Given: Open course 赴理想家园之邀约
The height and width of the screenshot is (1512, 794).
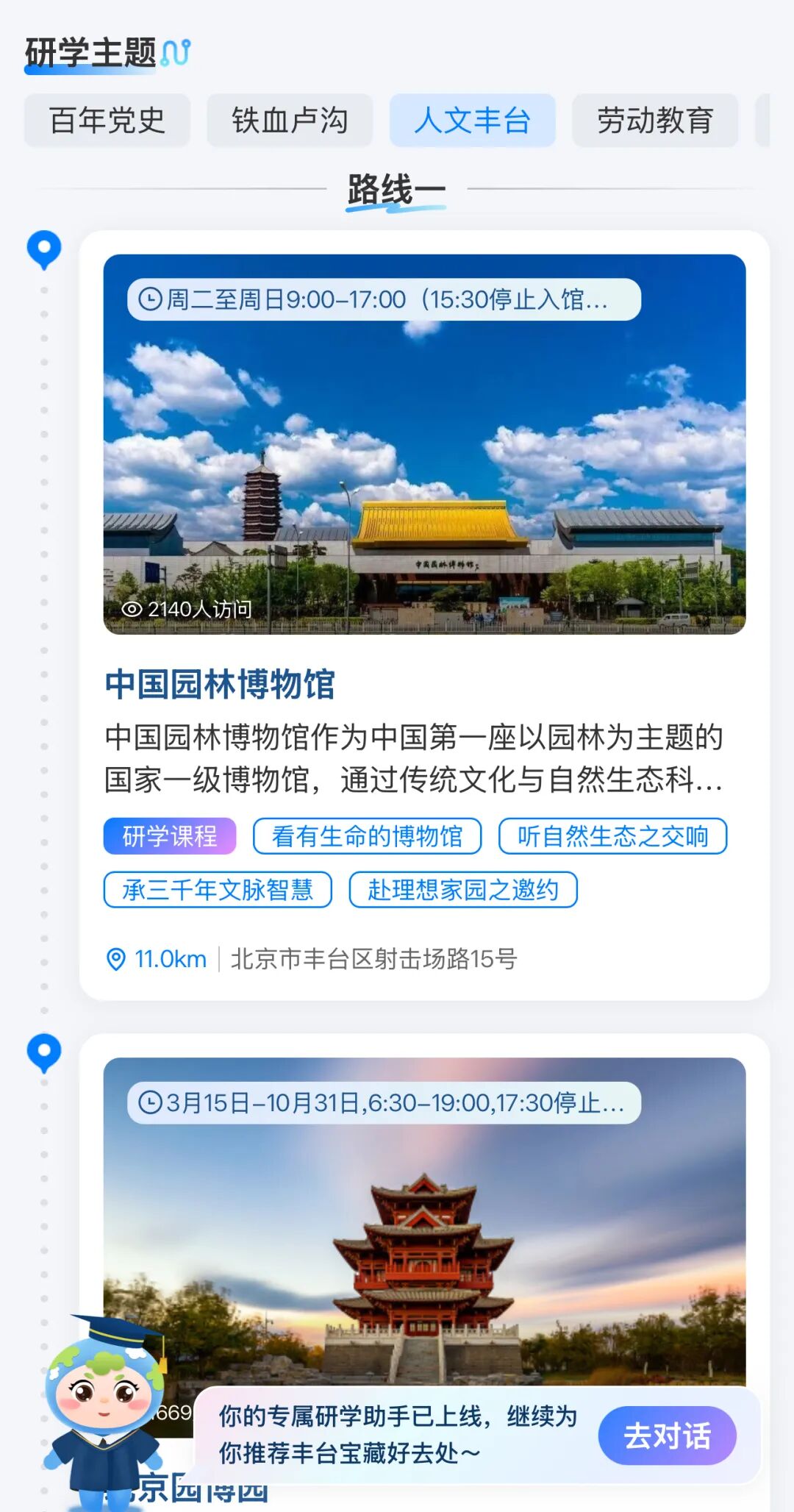Looking at the screenshot, I should pyautogui.click(x=463, y=890).
